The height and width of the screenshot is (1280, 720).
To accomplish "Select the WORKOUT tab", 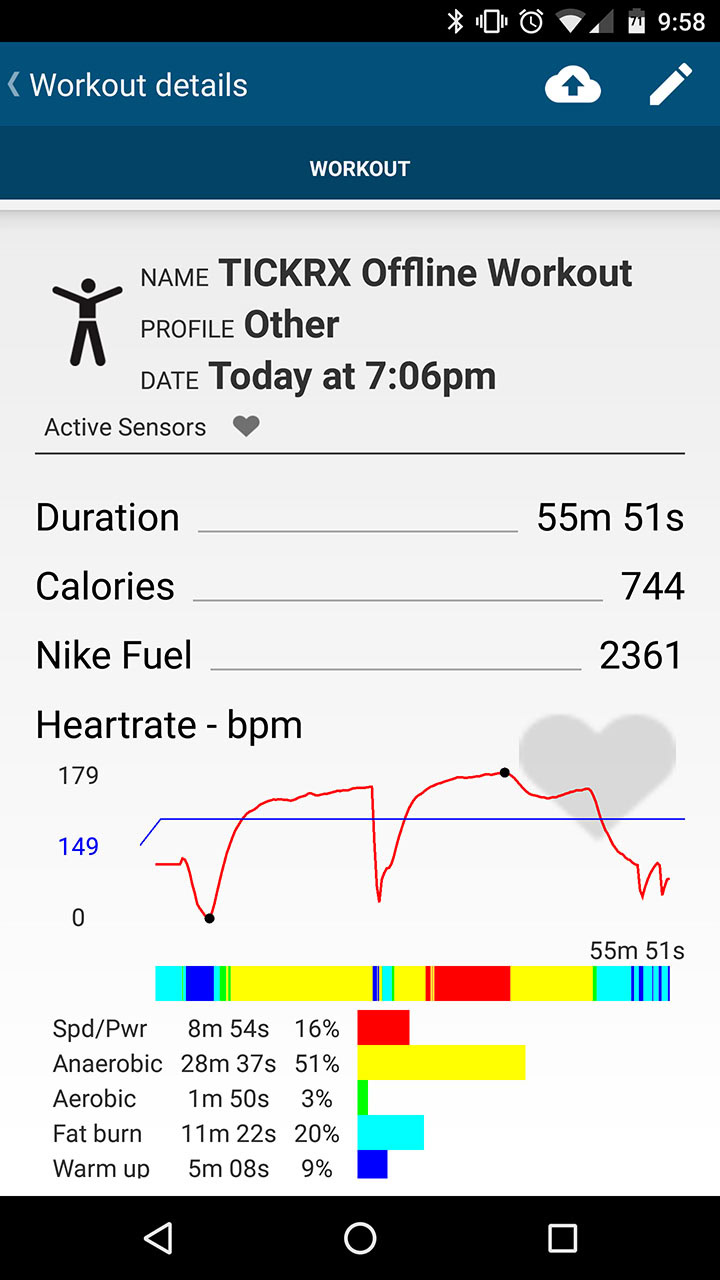I will pyautogui.click(x=360, y=169).
